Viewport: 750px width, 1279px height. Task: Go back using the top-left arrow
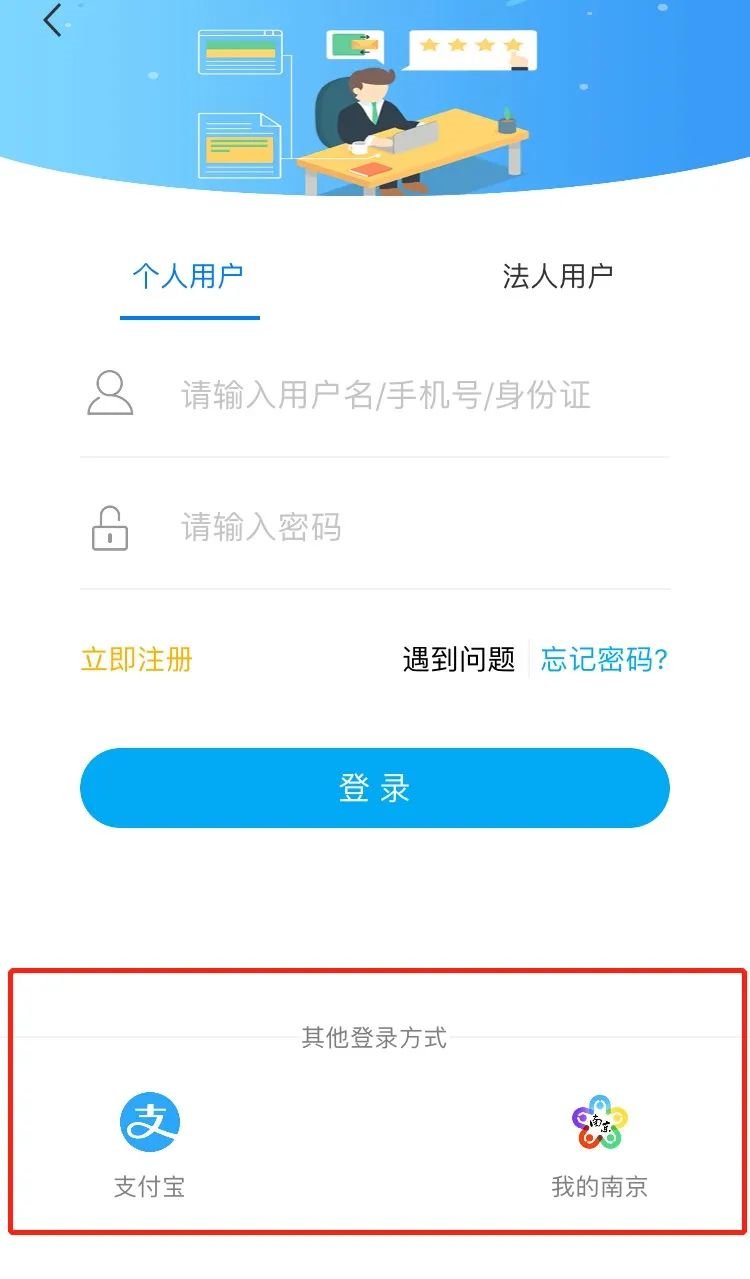[53, 20]
